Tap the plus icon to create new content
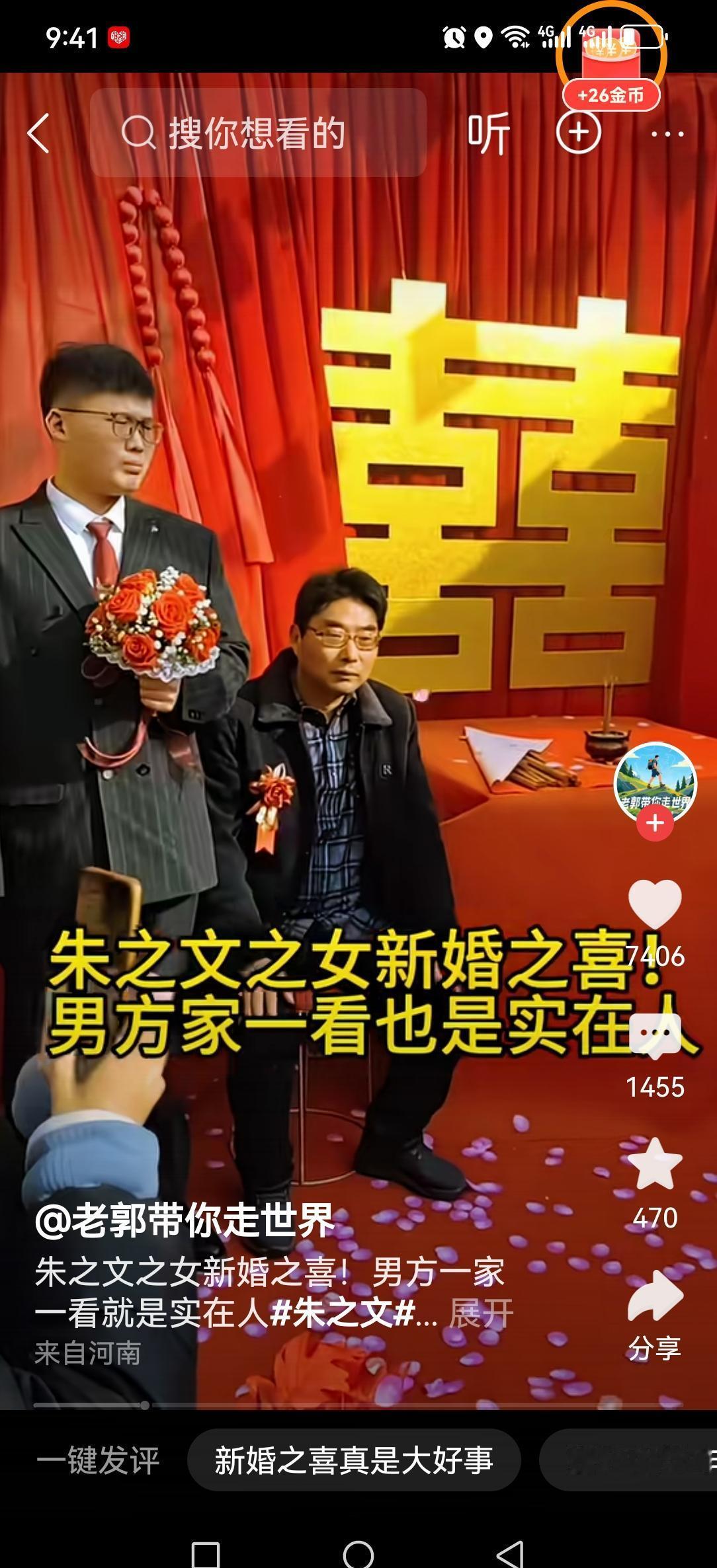This screenshot has height=1568, width=717. pyautogui.click(x=578, y=134)
